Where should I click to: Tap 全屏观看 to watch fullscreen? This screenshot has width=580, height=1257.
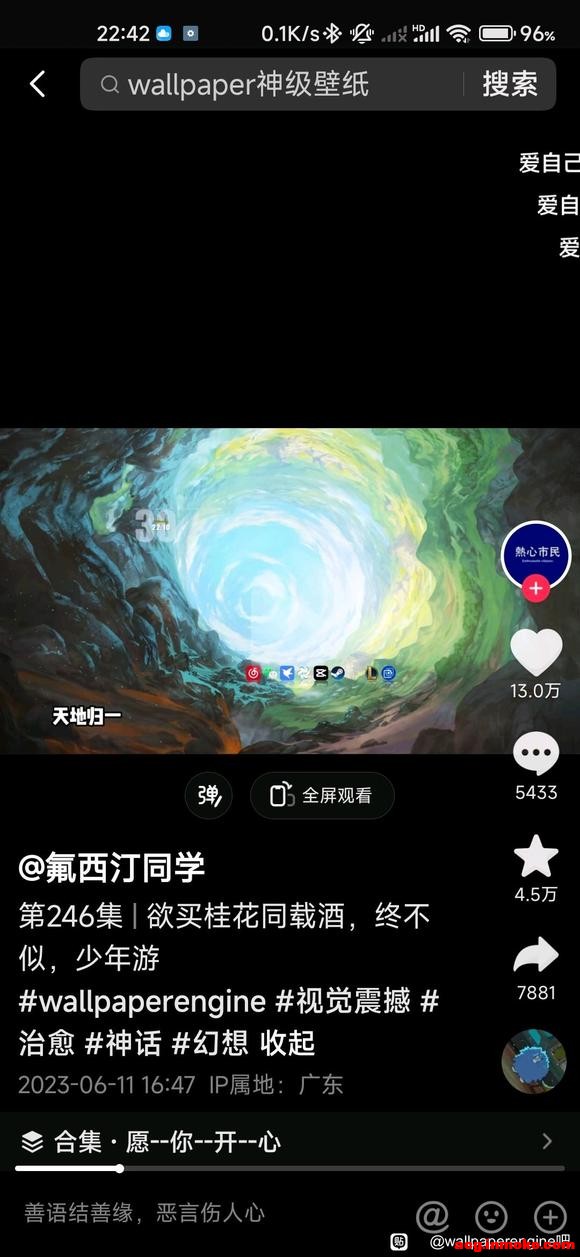322,796
